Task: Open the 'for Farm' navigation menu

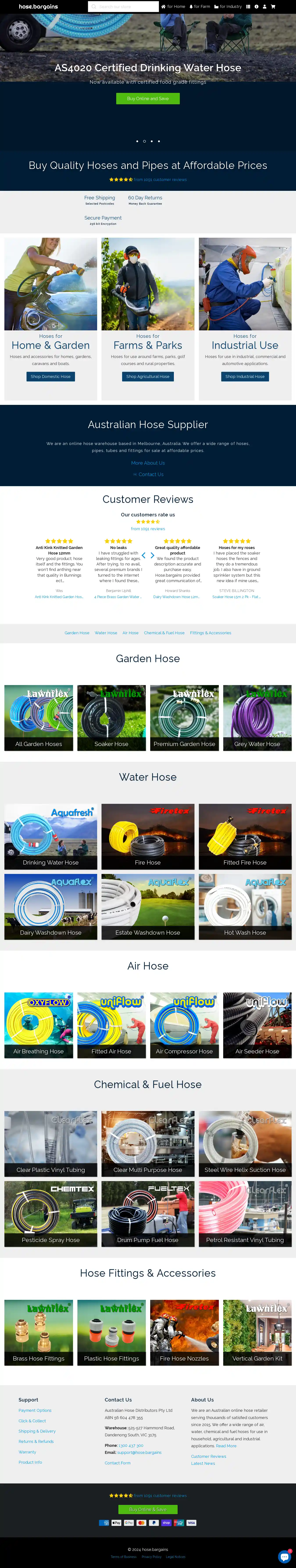Action: pos(200,7)
